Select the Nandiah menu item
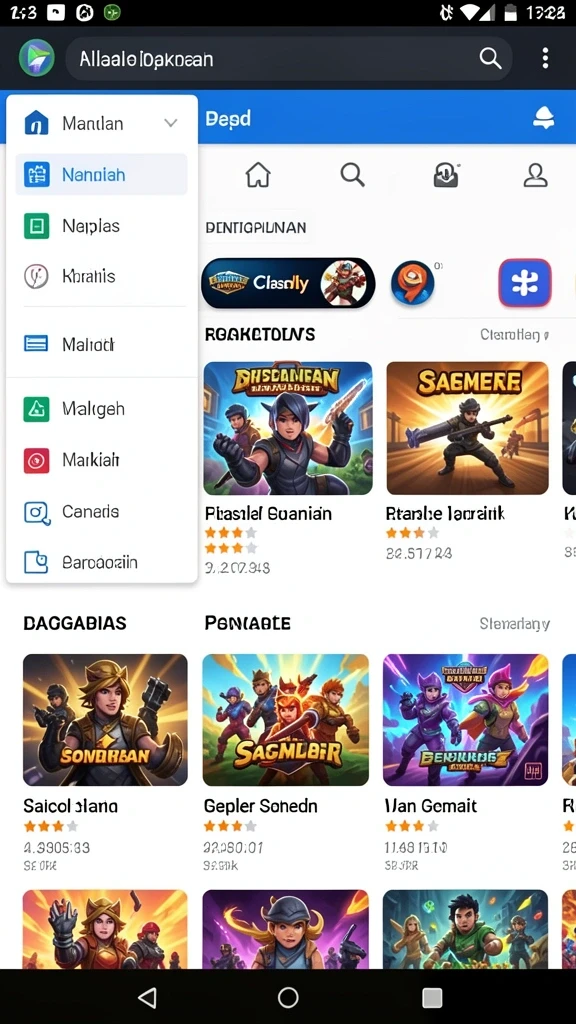Screen dimensions: 576x1024 click(x=101, y=174)
